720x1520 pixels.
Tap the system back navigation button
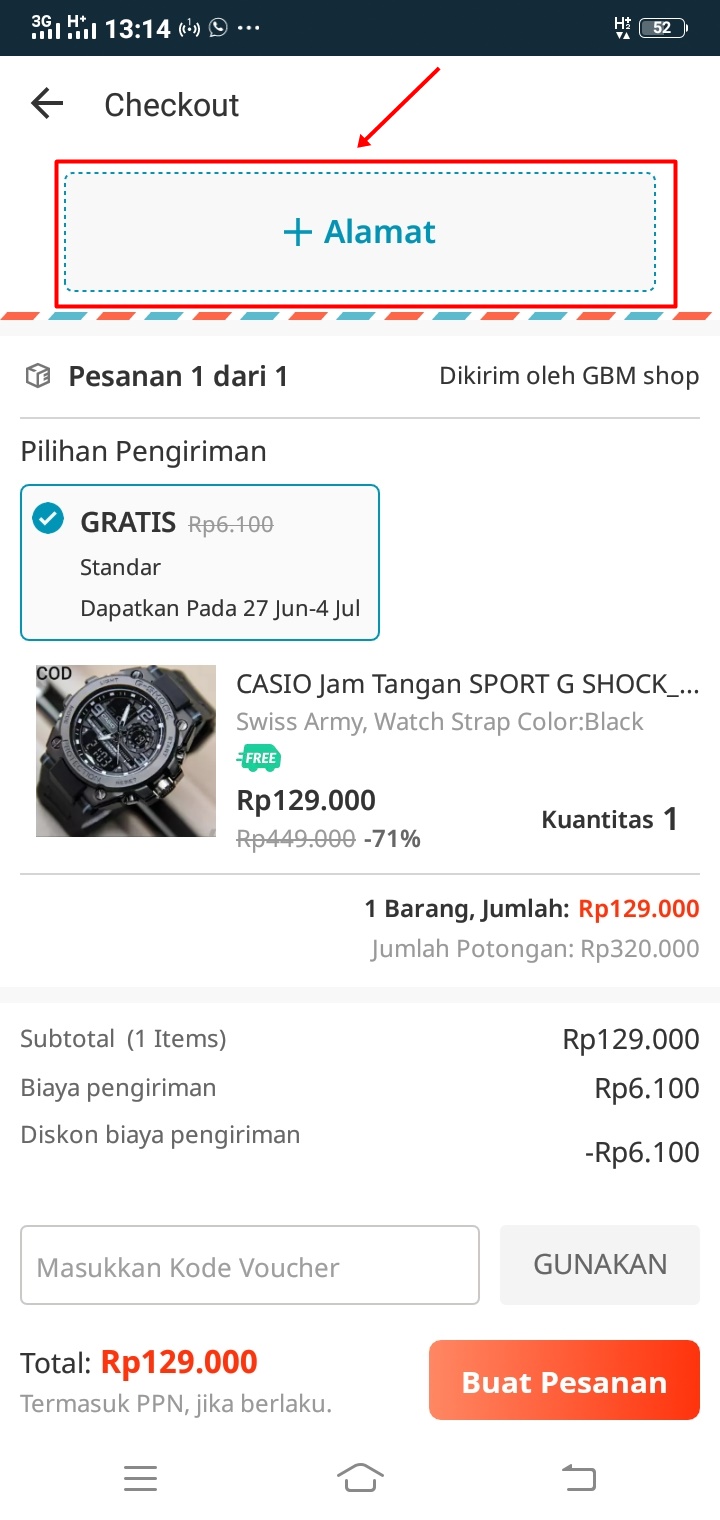(579, 1477)
